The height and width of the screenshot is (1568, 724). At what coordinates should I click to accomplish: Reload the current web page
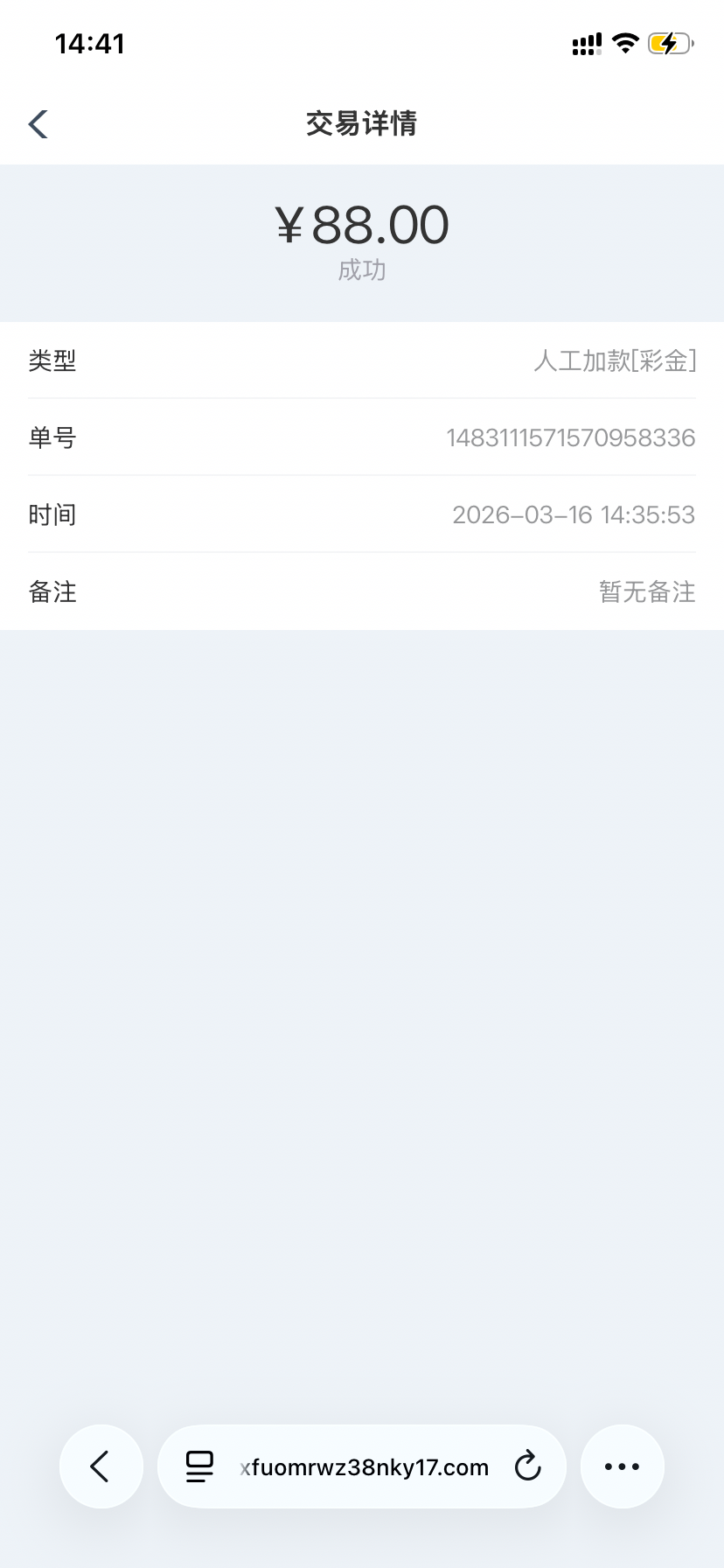click(x=527, y=1466)
